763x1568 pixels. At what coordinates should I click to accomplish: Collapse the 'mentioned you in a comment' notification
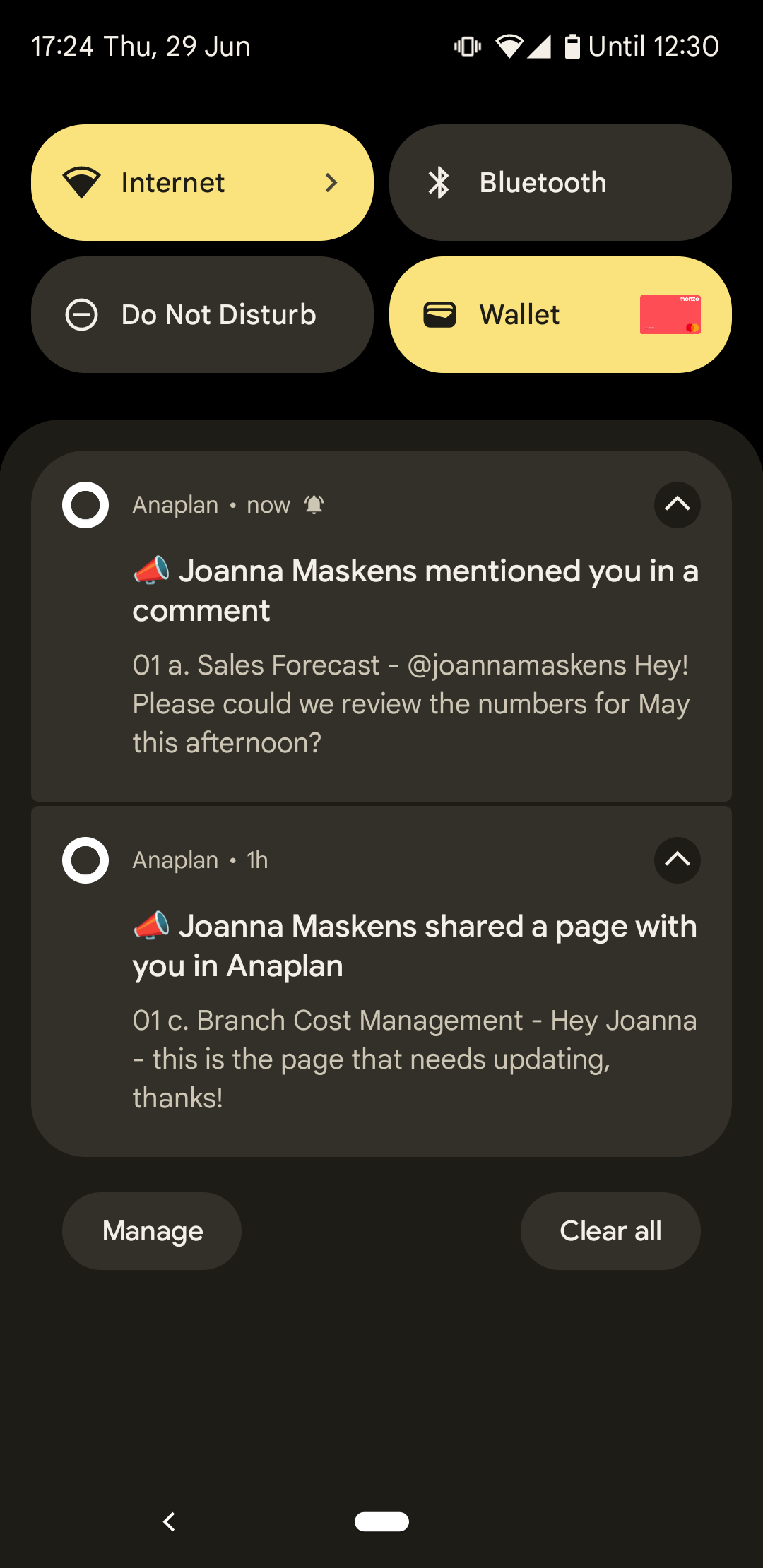677,505
